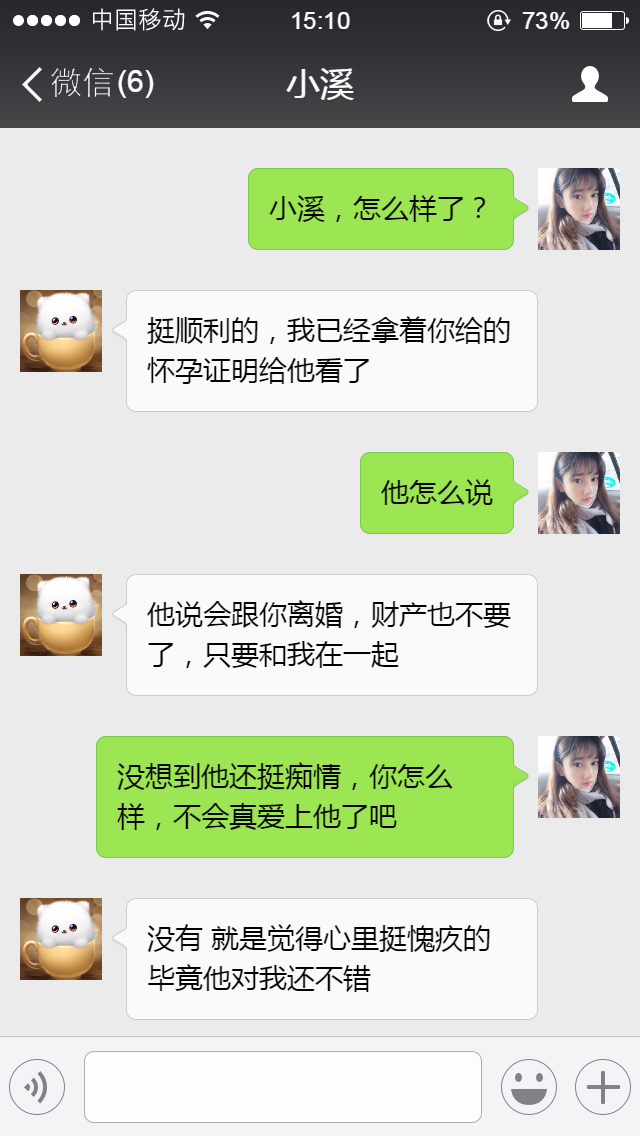The height and width of the screenshot is (1136, 640).
Task: Focus the message text field
Action: tap(282, 1087)
